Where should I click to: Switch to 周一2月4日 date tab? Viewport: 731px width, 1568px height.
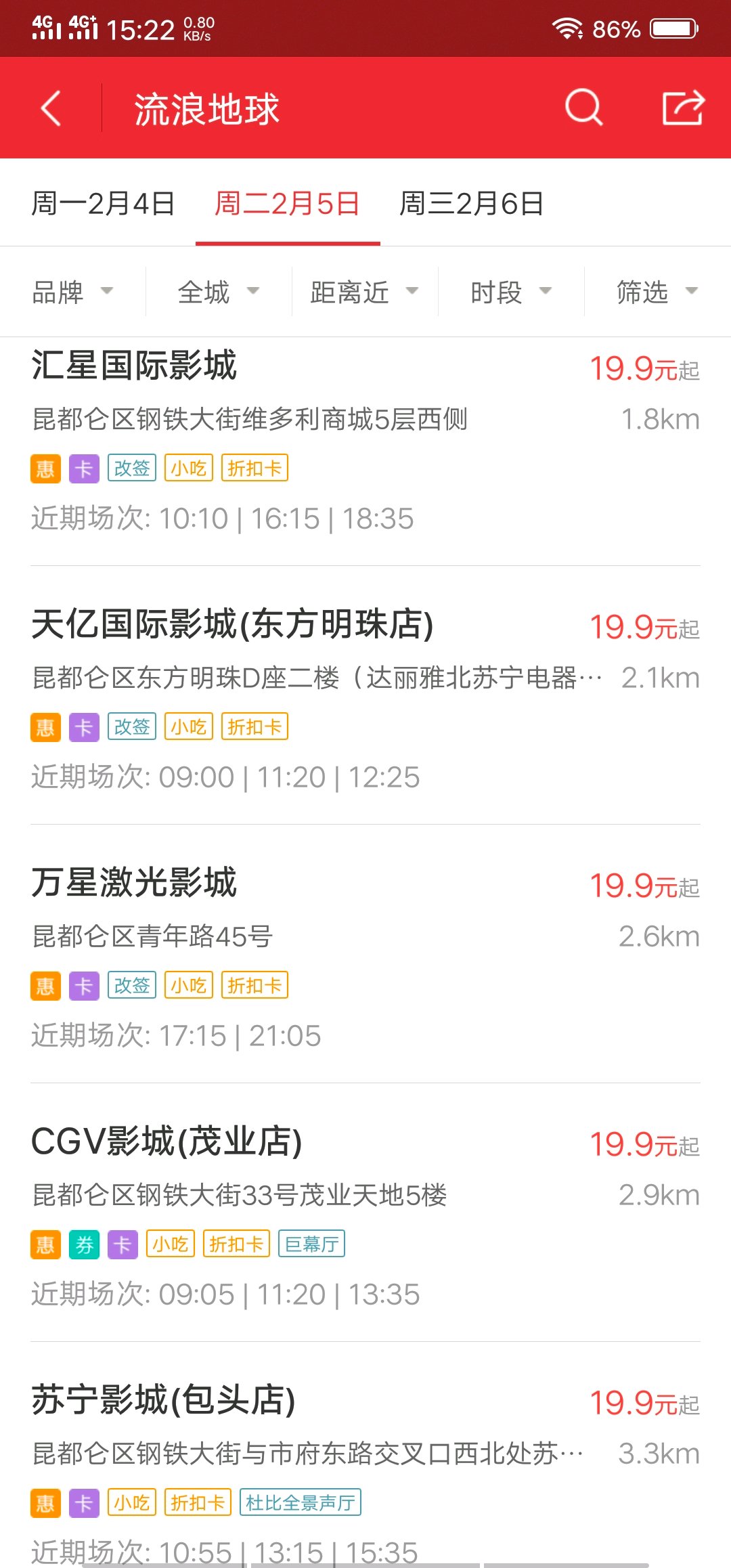point(103,203)
